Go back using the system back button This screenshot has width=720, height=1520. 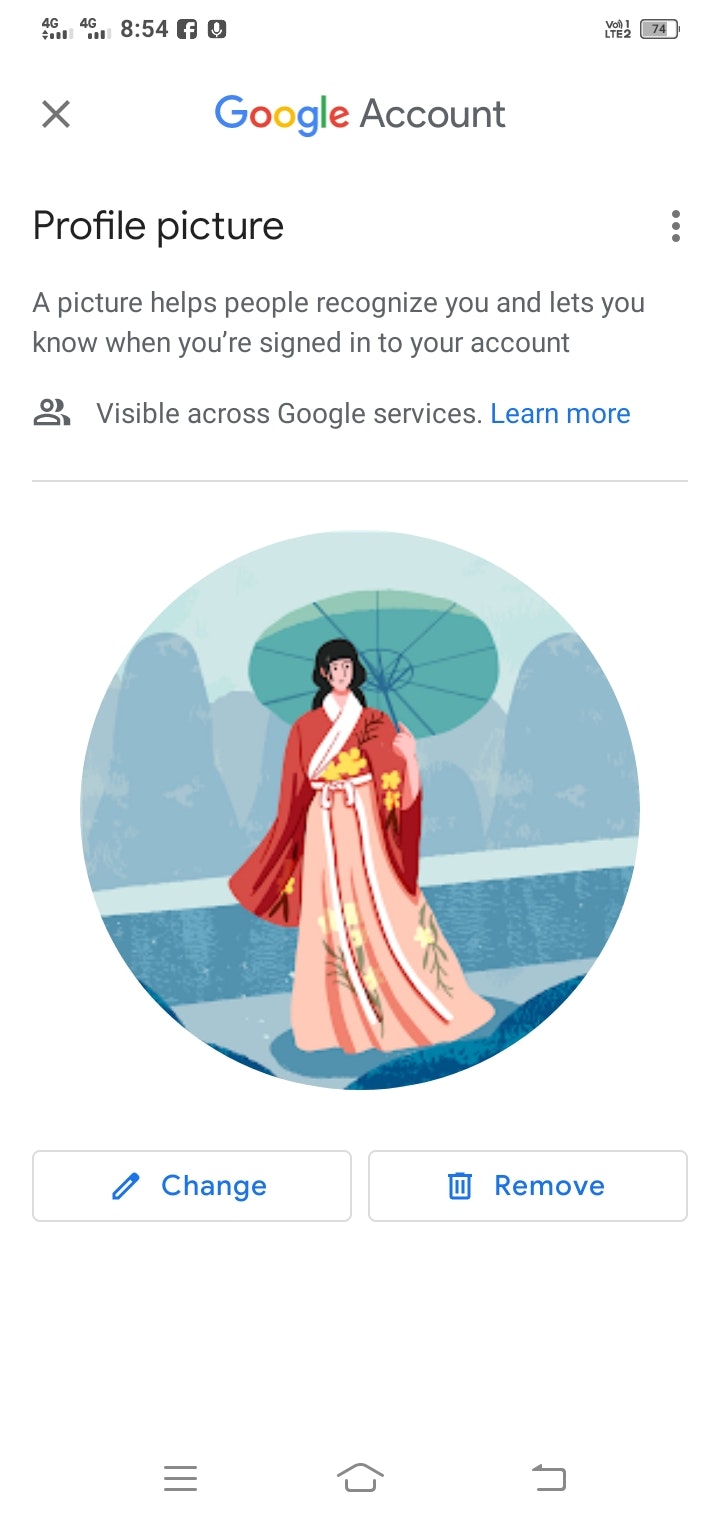coord(548,1477)
